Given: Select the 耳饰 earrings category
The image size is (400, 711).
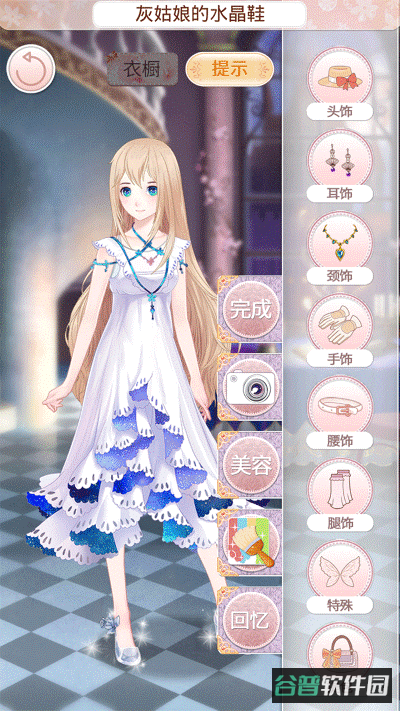Looking at the screenshot, I should pos(340,166).
